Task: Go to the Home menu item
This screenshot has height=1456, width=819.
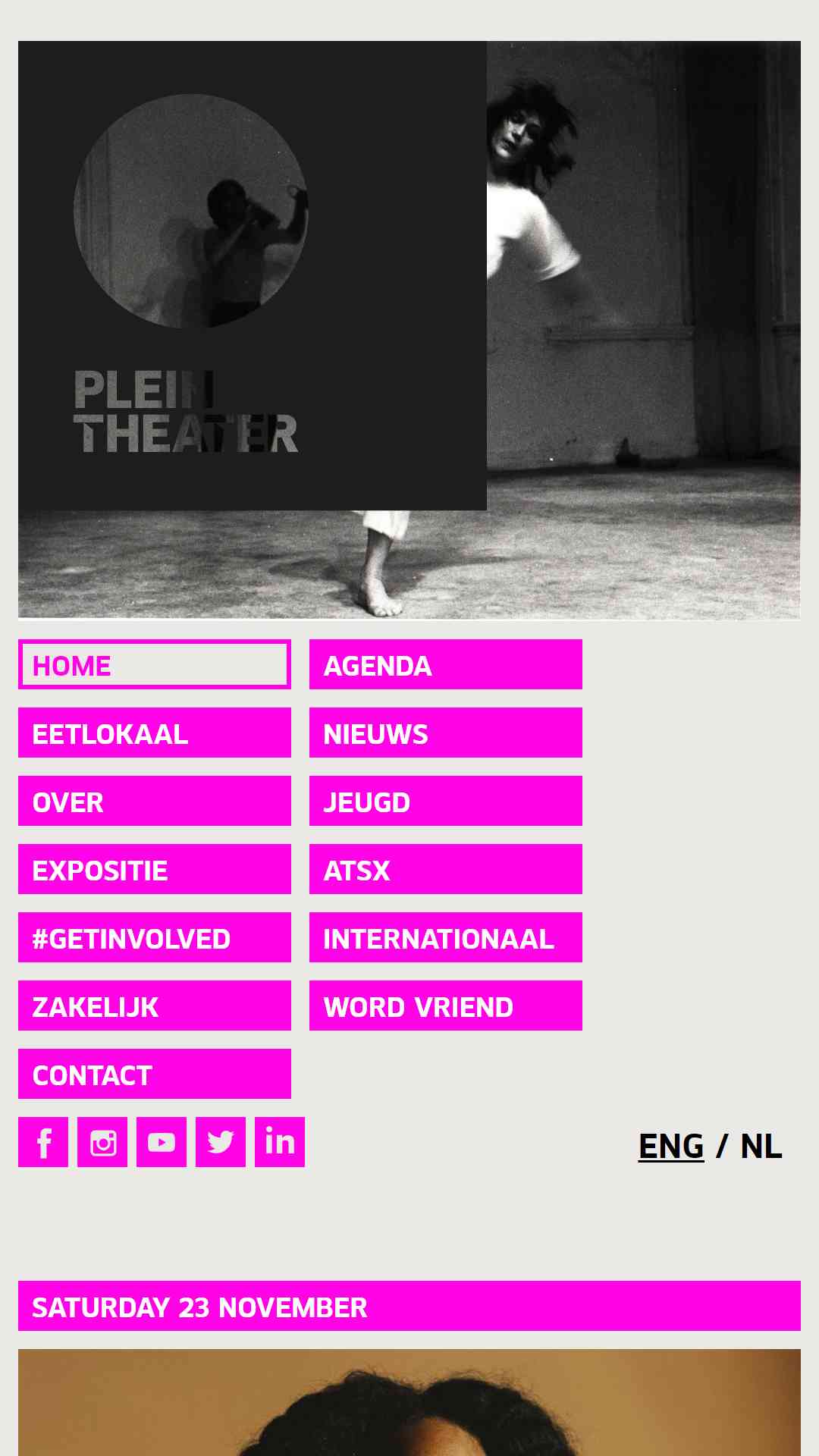Action: pyautogui.click(x=155, y=664)
